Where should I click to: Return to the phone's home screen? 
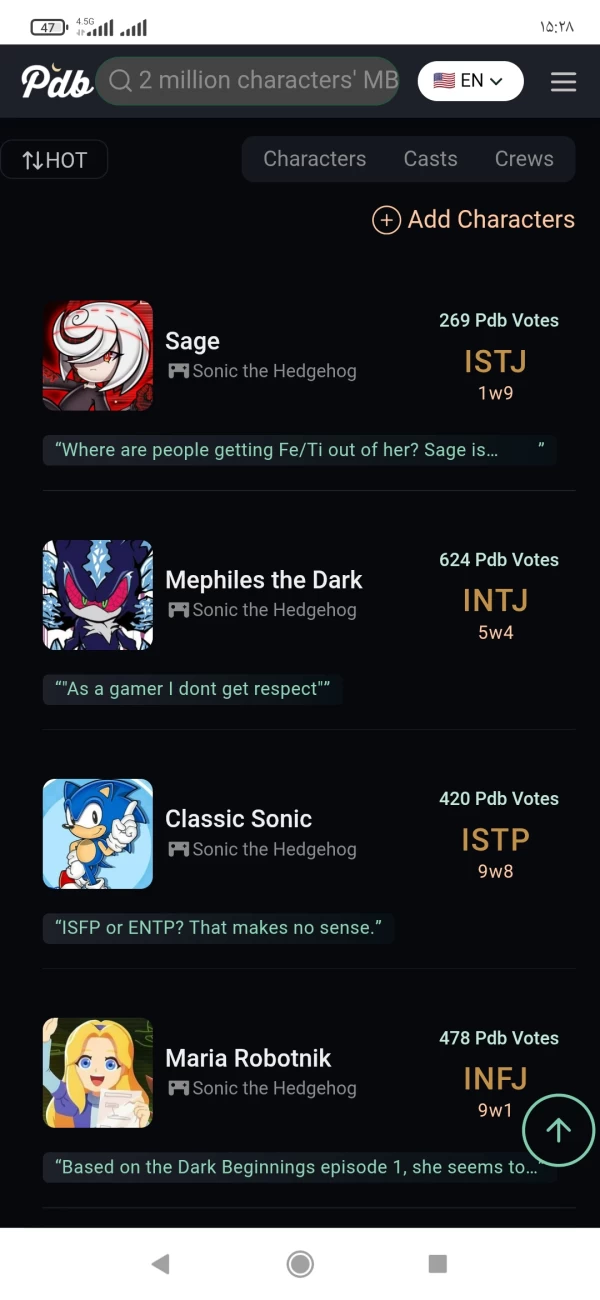(300, 1264)
